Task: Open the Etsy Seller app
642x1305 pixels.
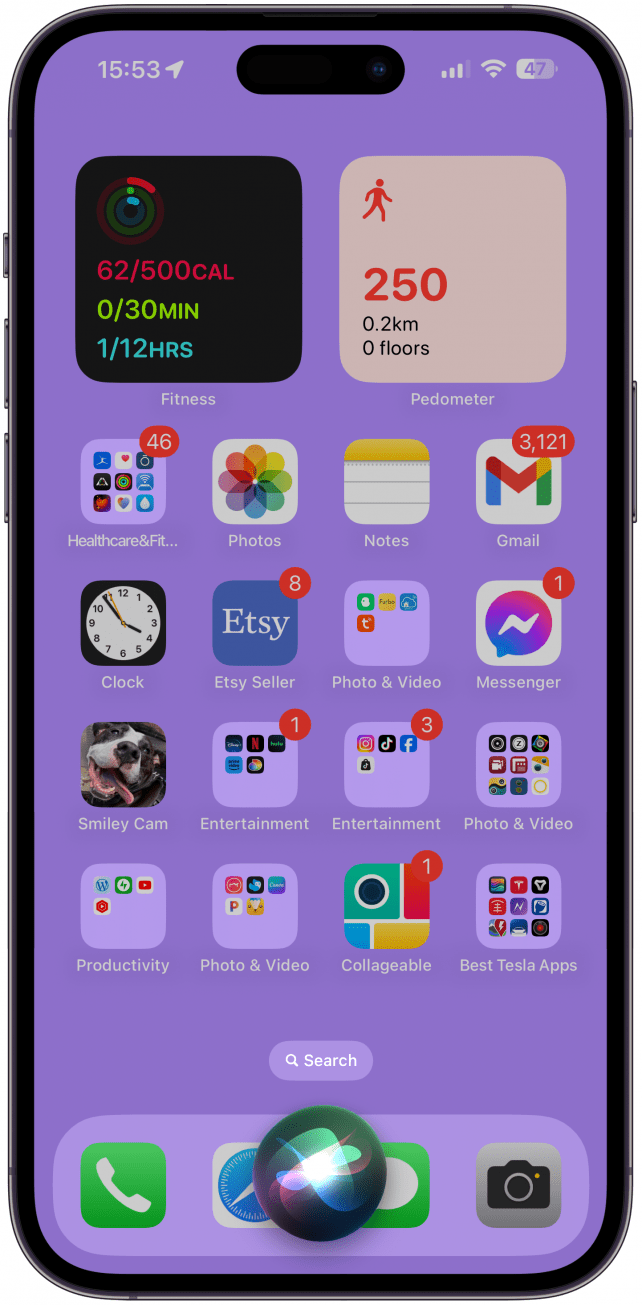Action: [255, 623]
